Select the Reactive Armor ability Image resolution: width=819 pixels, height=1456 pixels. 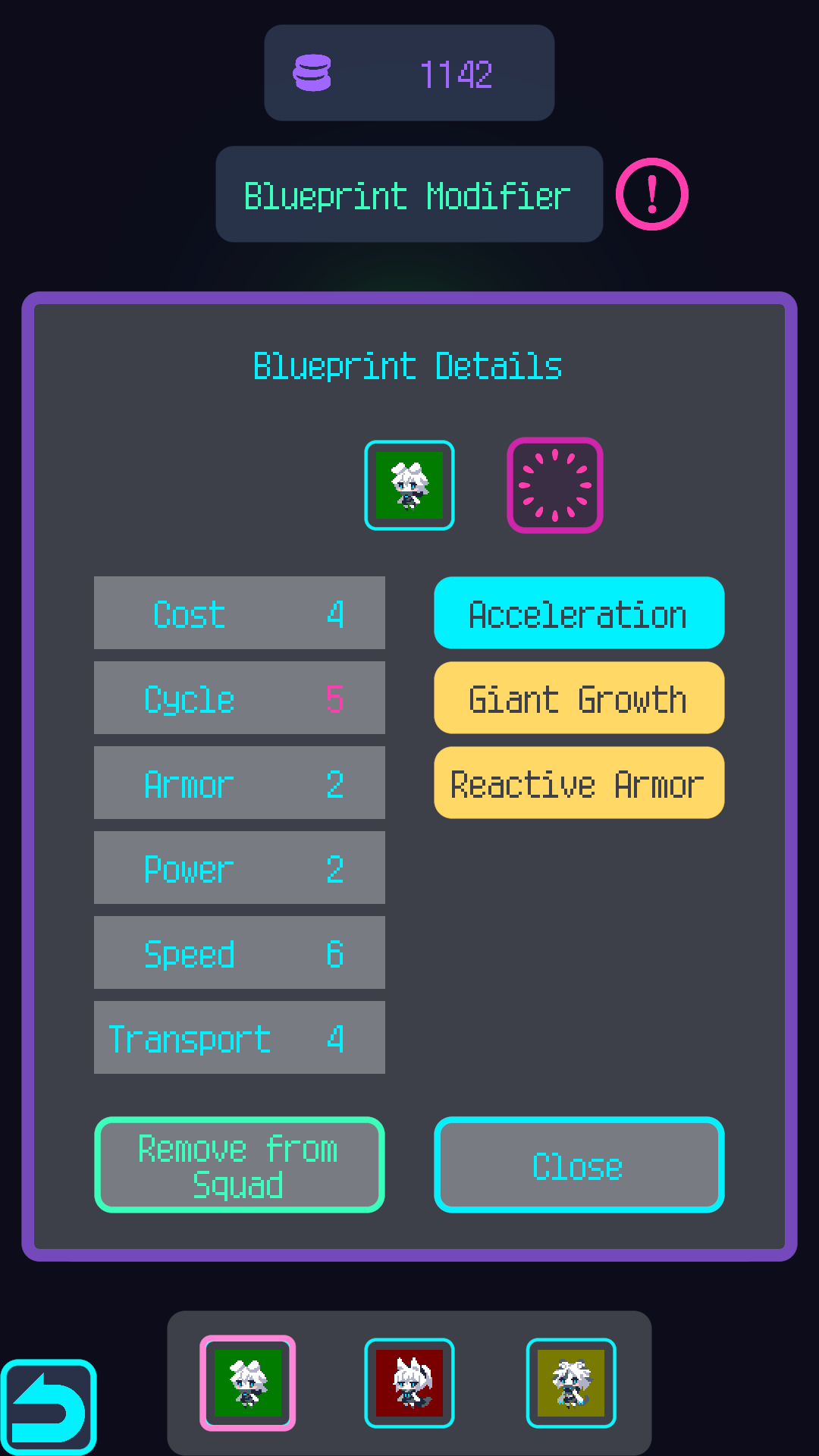[579, 783]
